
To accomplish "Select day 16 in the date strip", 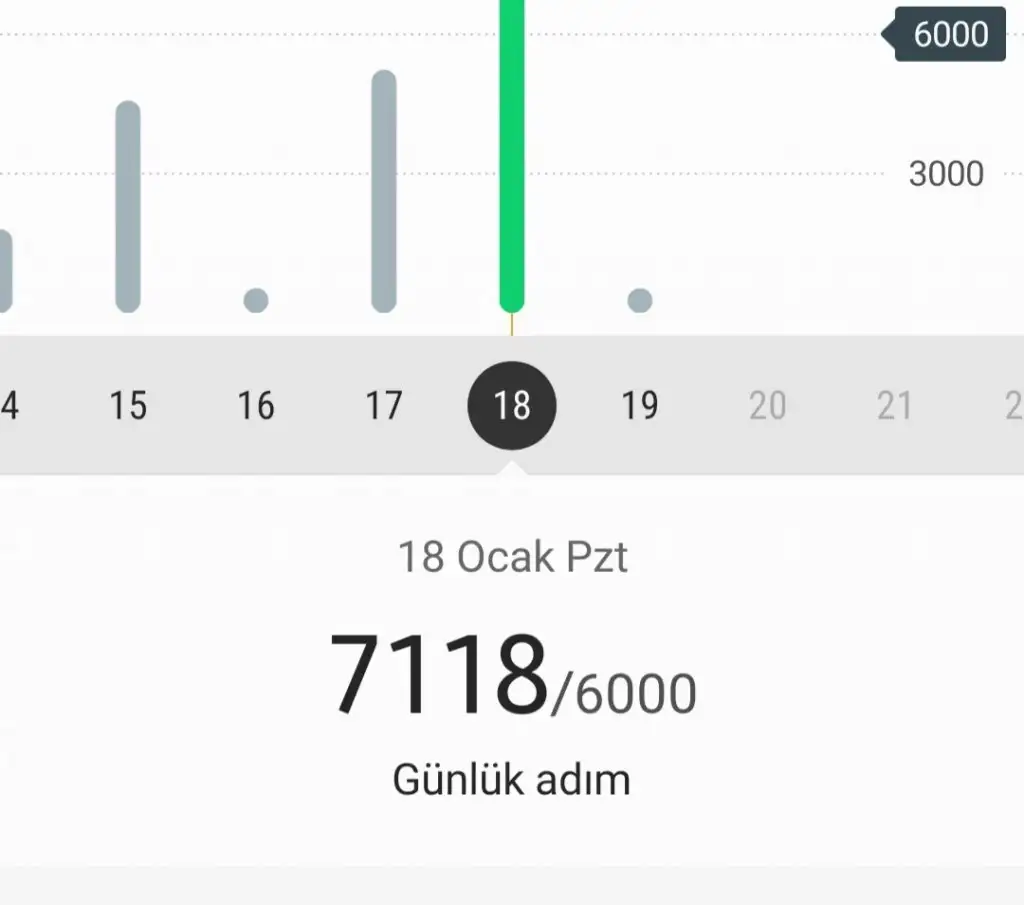I will (256, 406).
